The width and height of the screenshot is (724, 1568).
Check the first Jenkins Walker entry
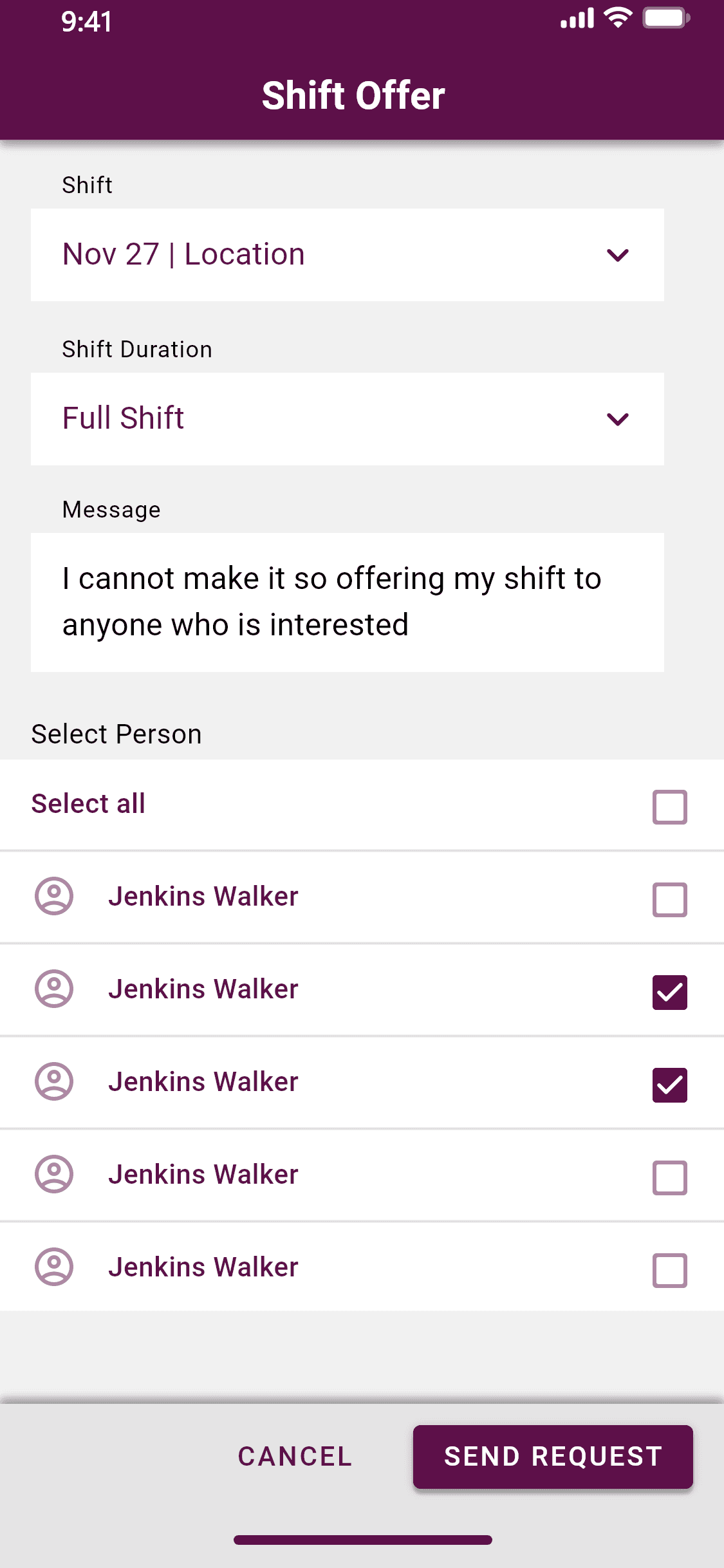[669, 899]
